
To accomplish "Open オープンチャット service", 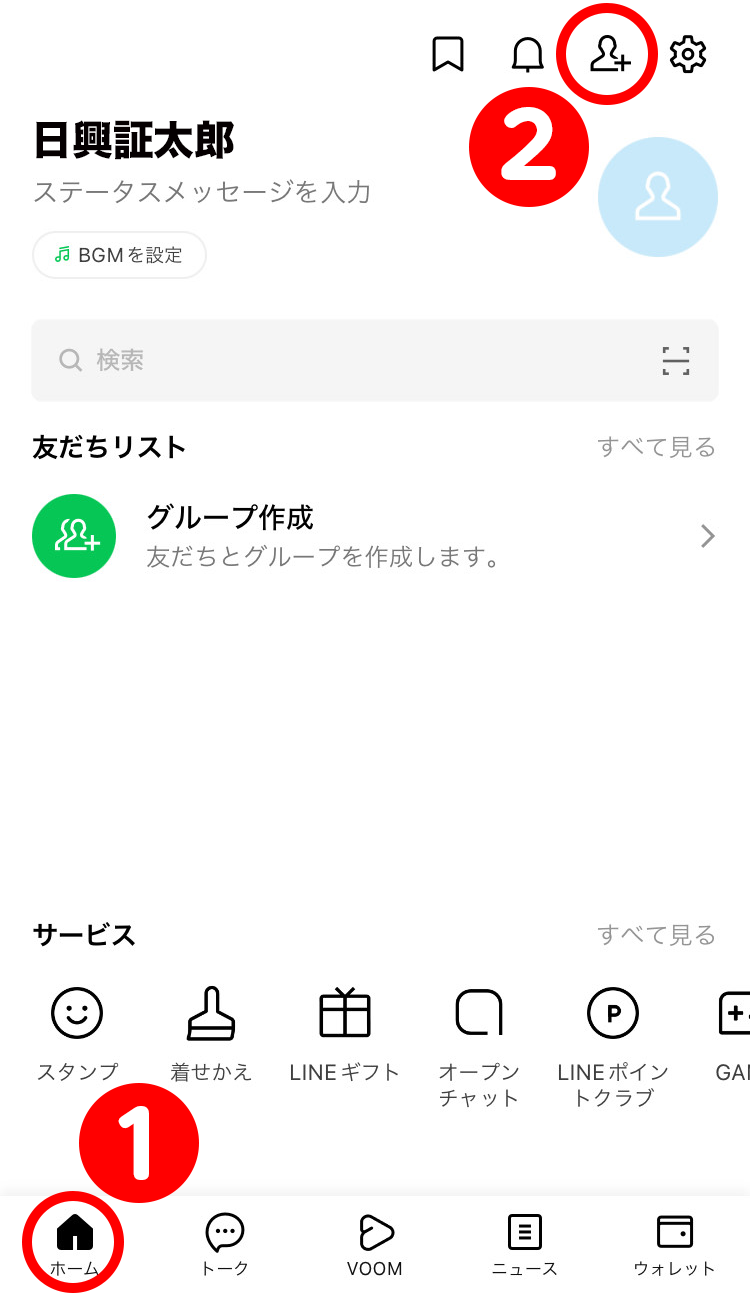I will coord(479,1047).
